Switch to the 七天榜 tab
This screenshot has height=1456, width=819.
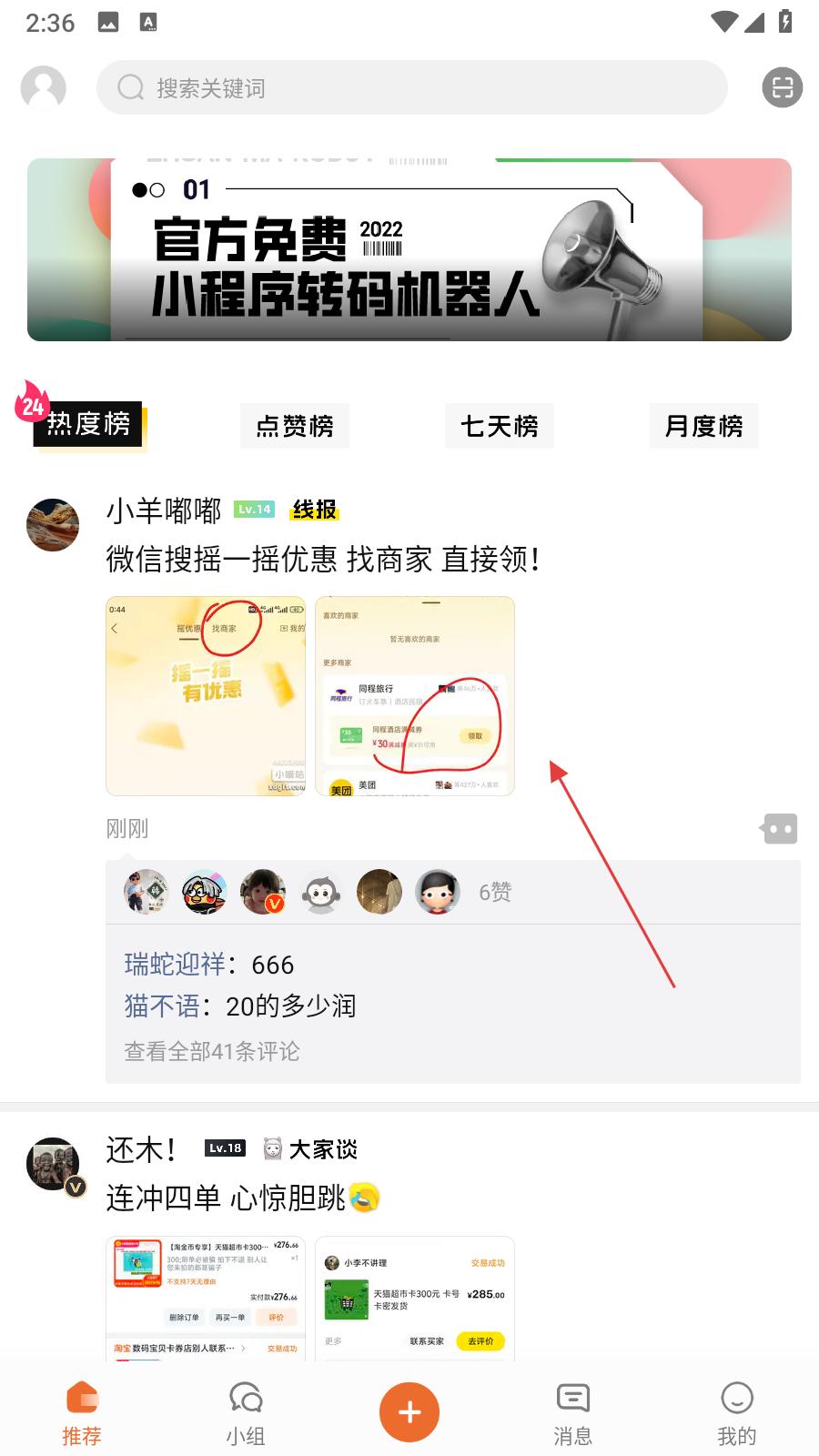coord(500,426)
